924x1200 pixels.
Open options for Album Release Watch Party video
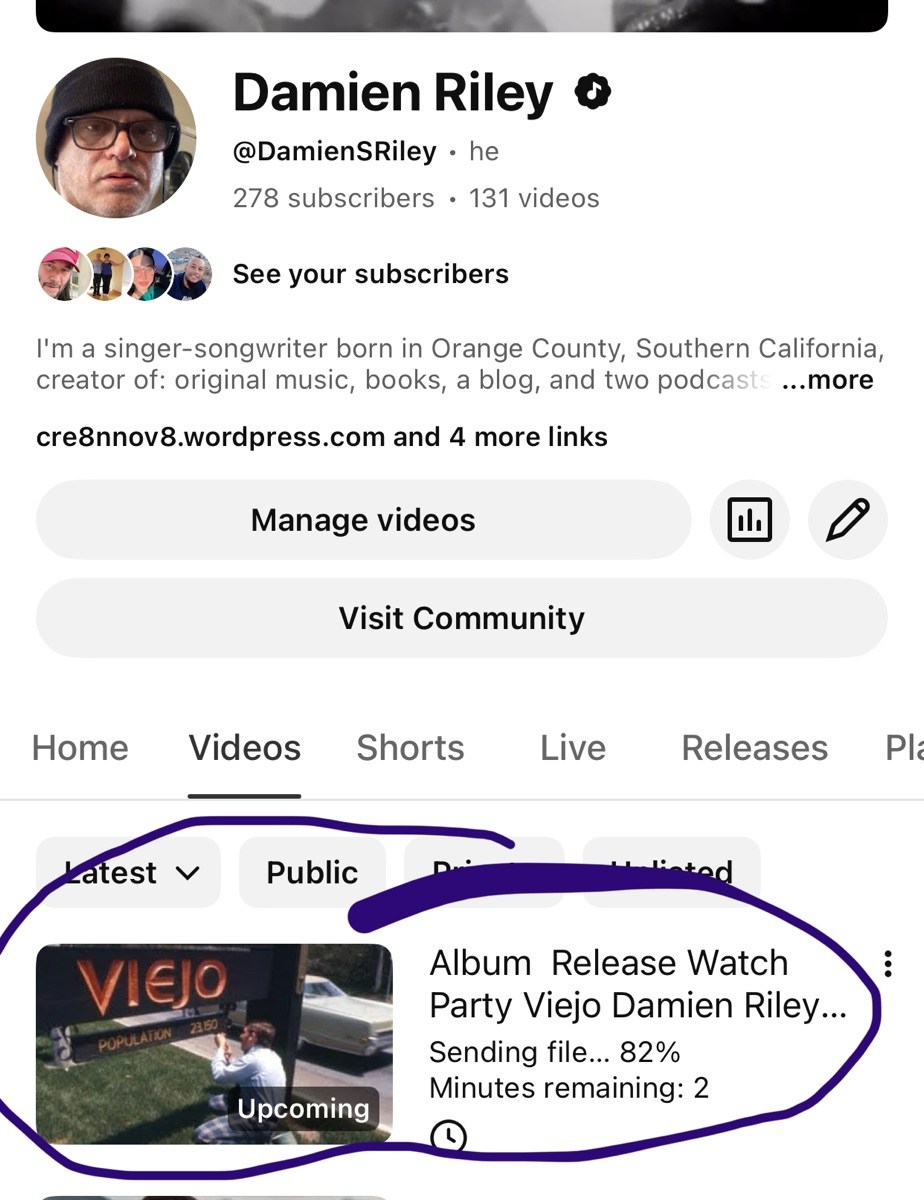coord(887,963)
